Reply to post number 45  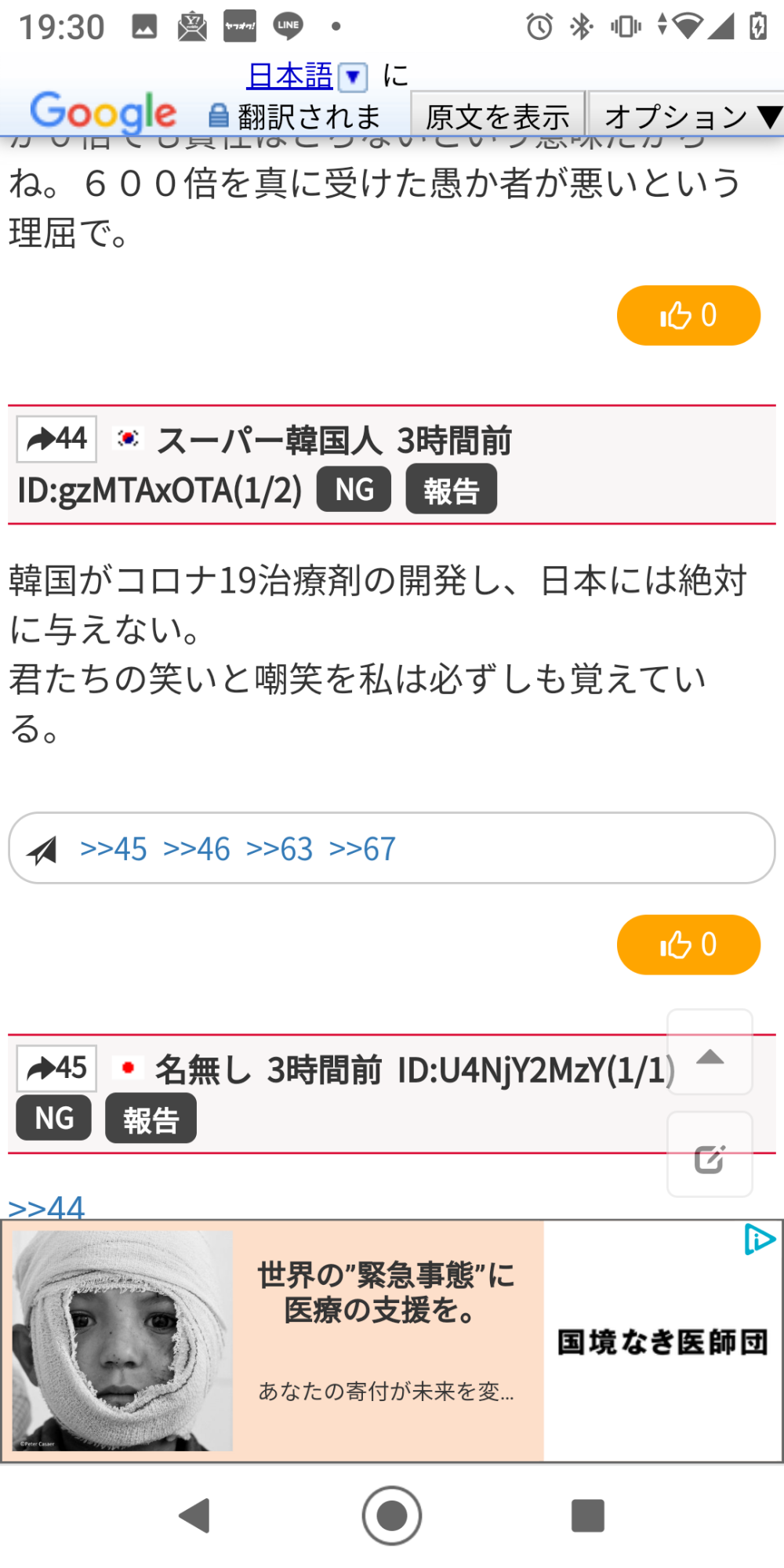point(56,1069)
